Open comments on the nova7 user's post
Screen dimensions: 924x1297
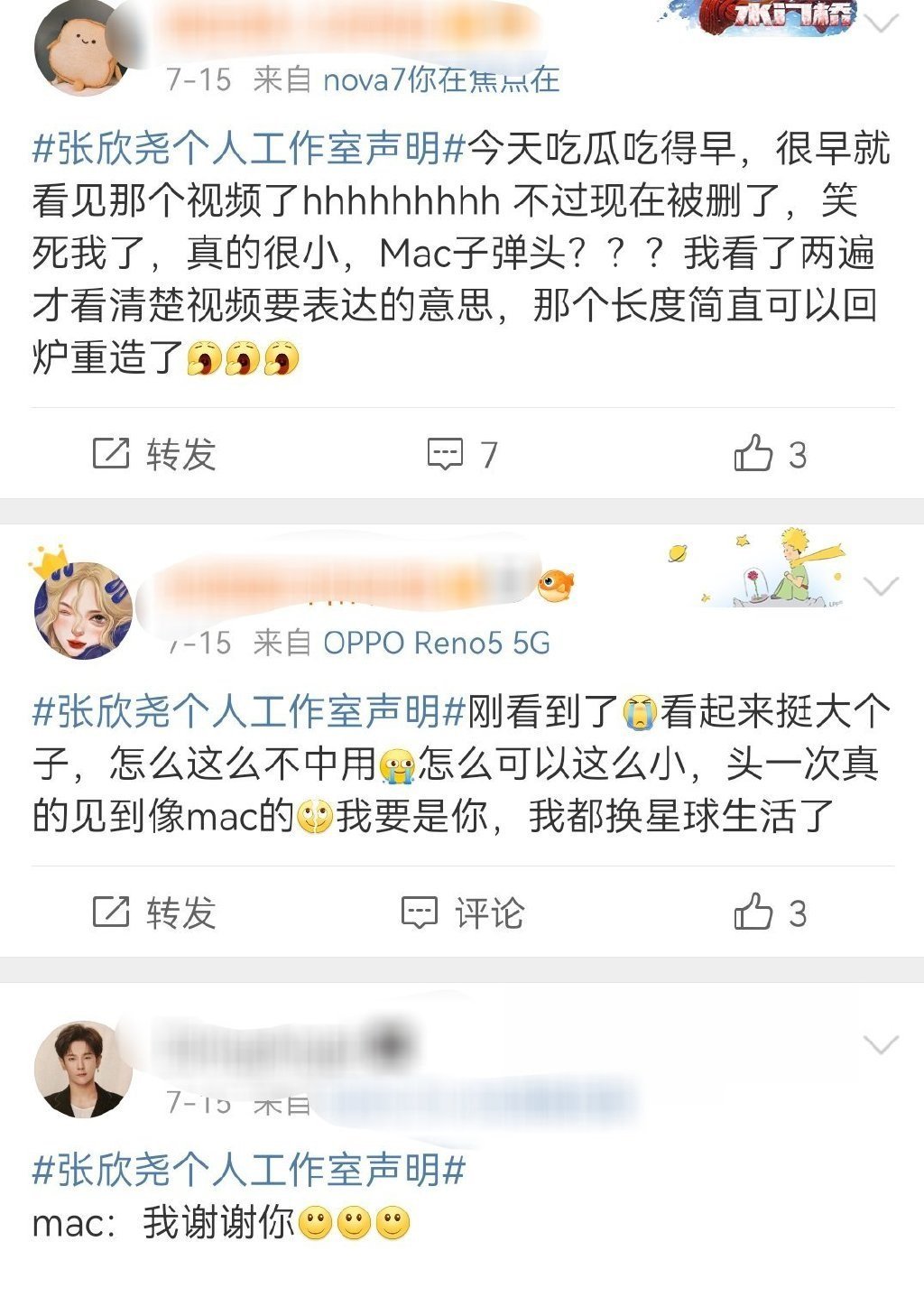pyautogui.click(x=462, y=454)
